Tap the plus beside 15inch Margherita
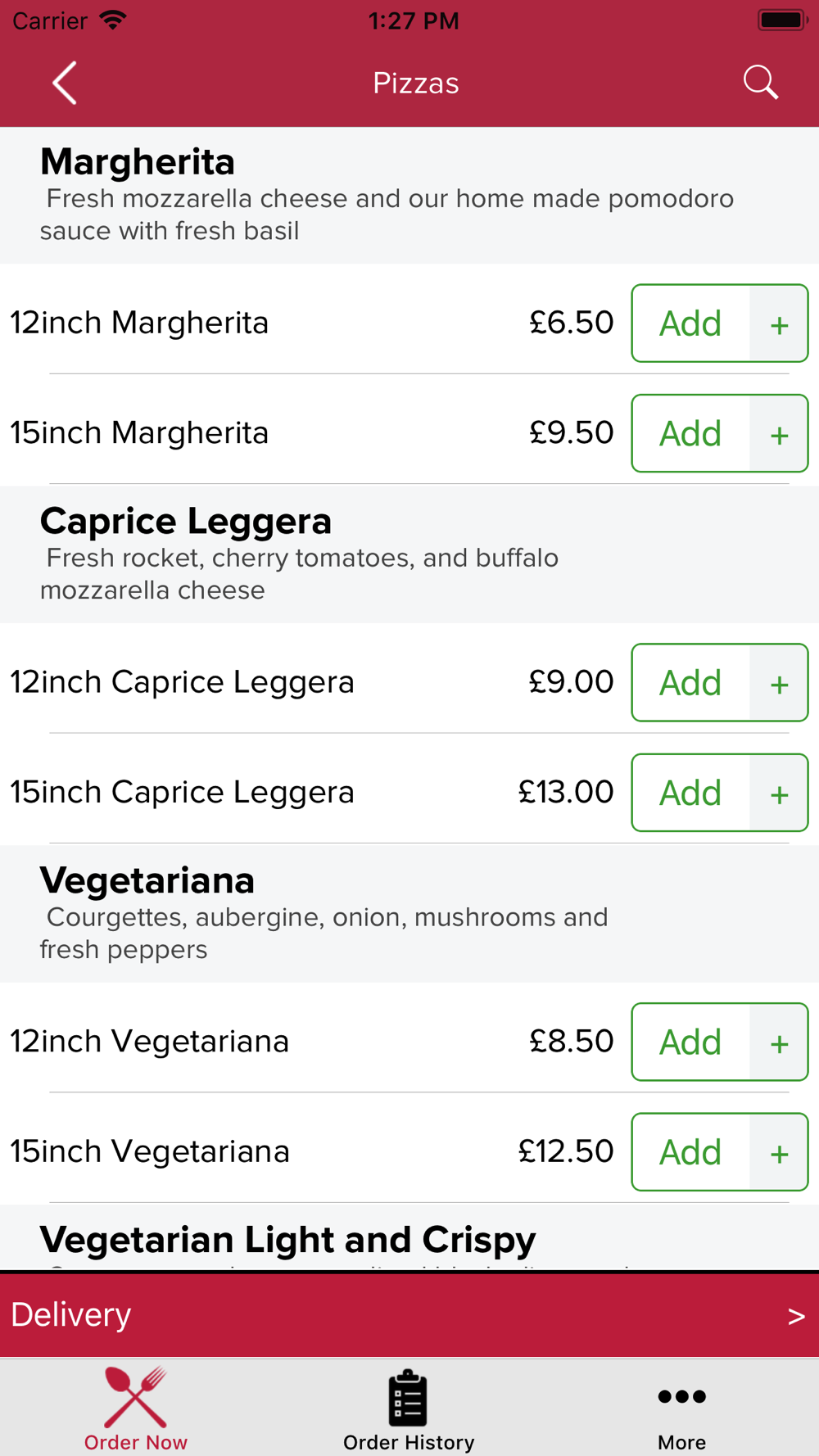The width and height of the screenshot is (819, 1456). tap(779, 433)
